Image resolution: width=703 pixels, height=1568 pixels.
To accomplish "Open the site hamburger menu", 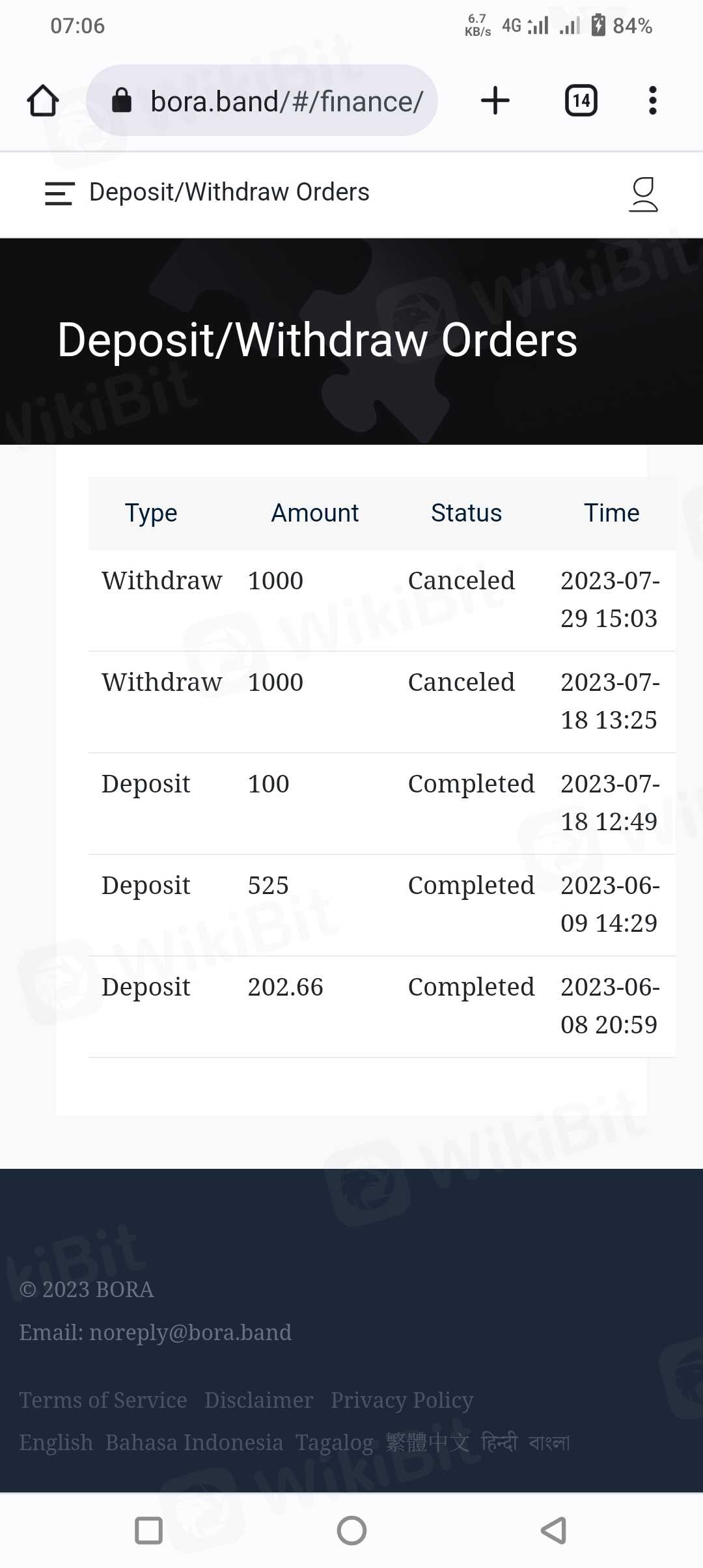I will (59, 193).
